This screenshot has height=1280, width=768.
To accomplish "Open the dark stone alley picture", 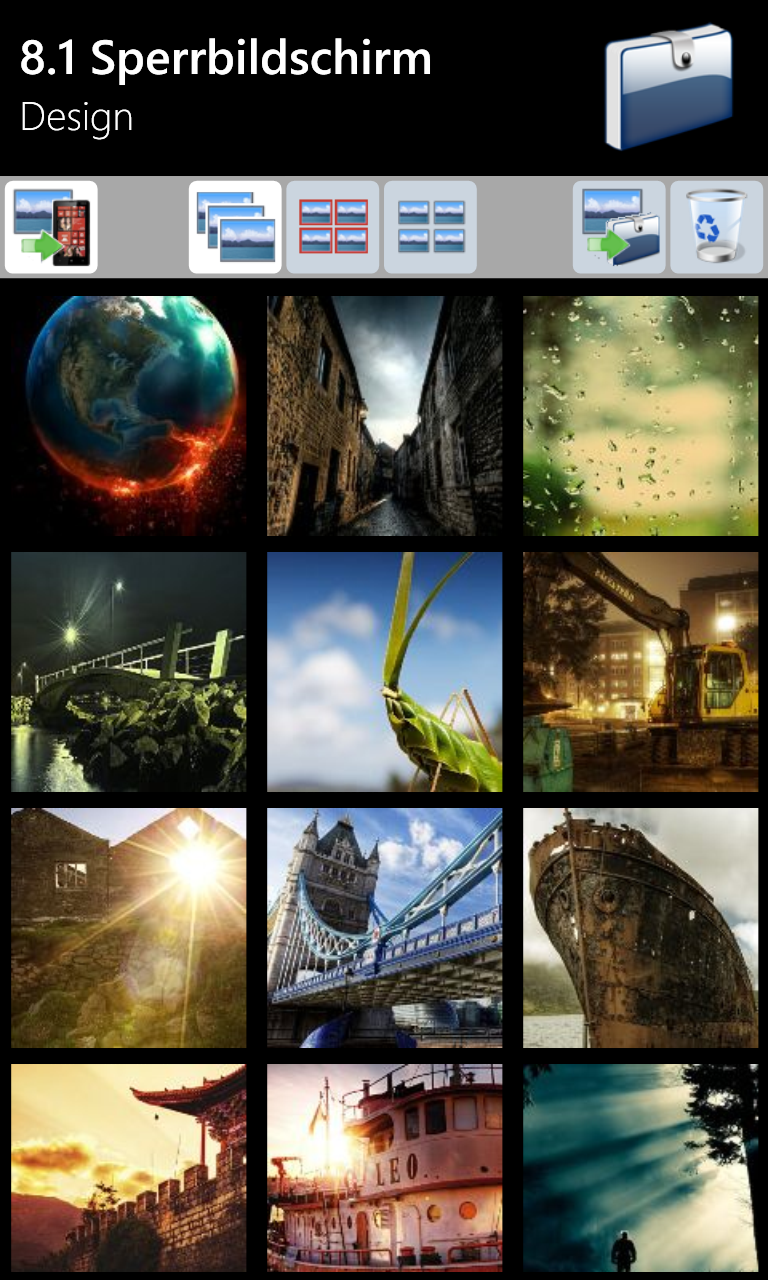I will 385,416.
